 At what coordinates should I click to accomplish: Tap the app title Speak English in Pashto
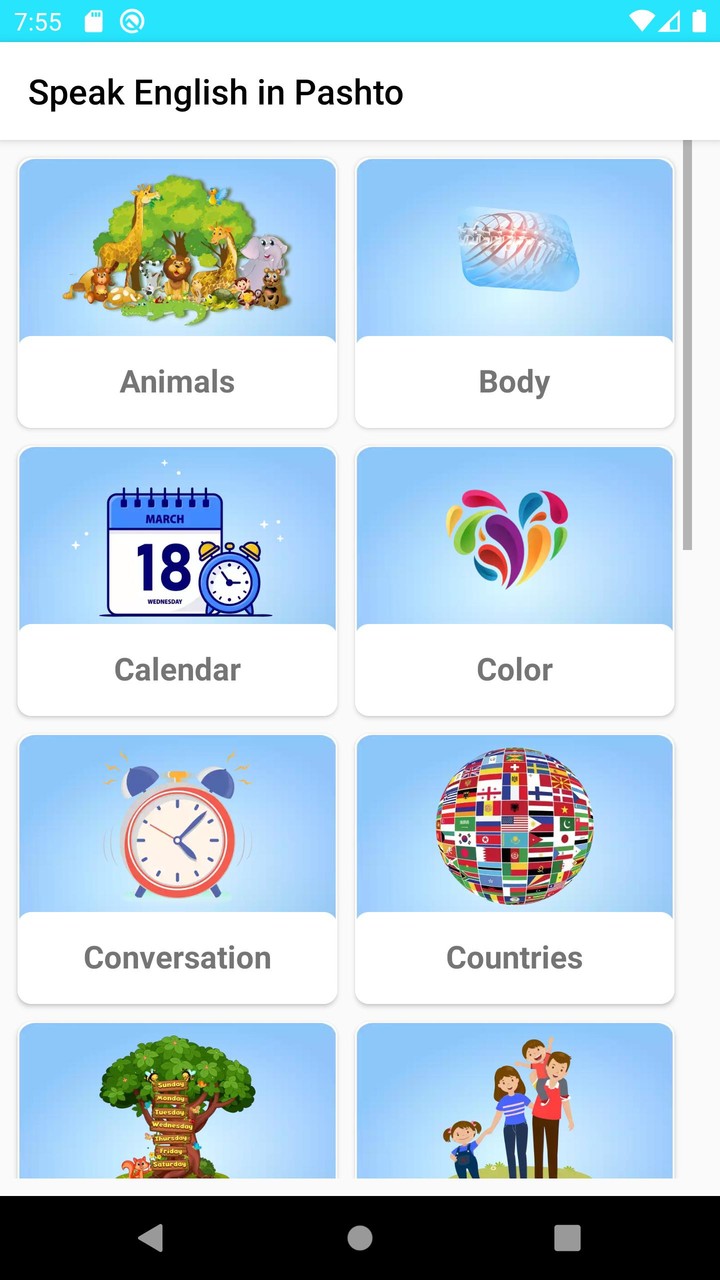point(216,92)
